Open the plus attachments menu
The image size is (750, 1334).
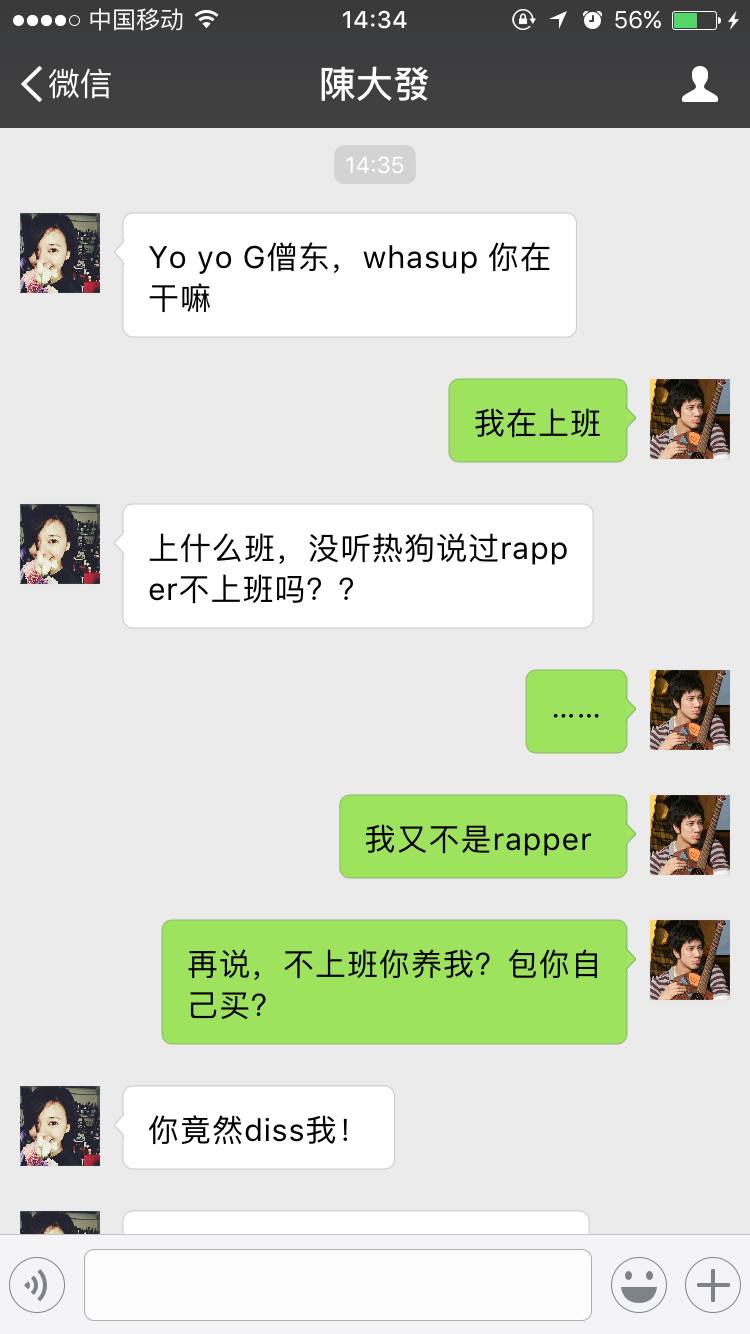point(712,1284)
